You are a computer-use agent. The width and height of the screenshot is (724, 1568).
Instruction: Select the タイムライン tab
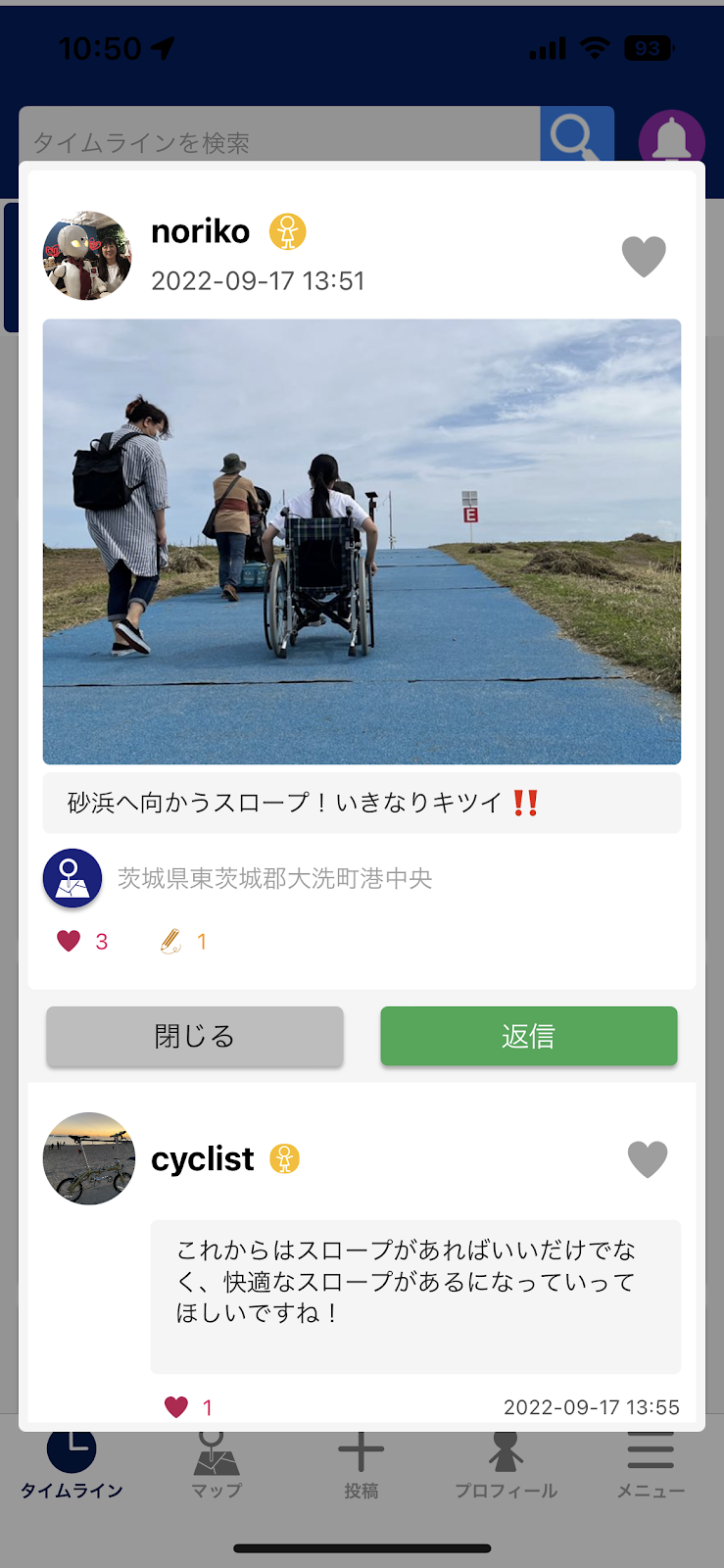pos(72,1463)
